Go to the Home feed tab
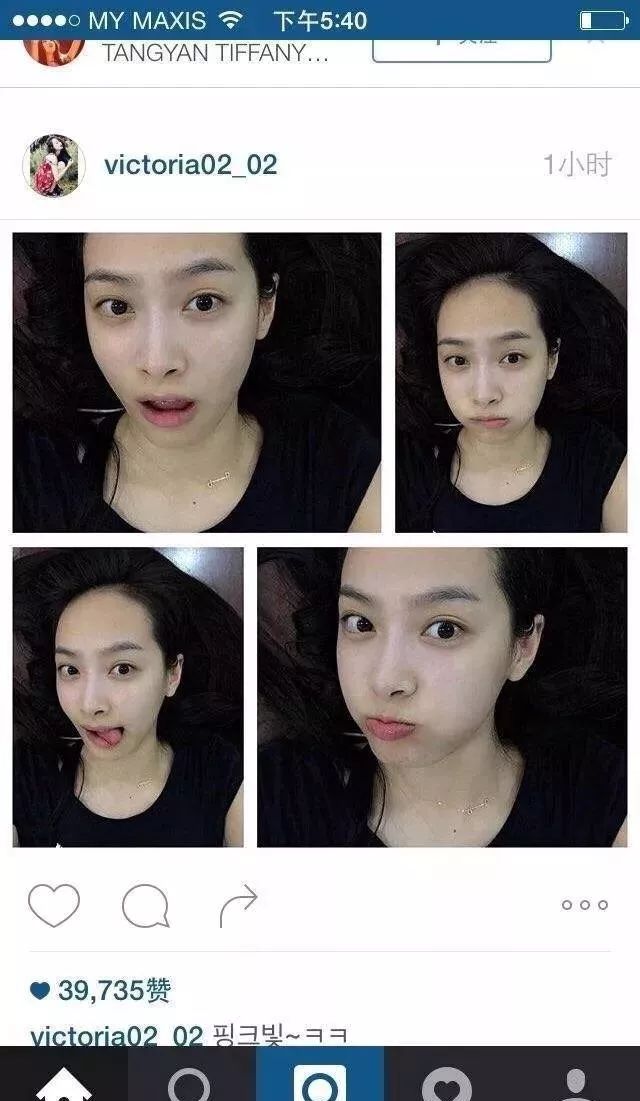 pyautogui.click(x=63, y=1080)
